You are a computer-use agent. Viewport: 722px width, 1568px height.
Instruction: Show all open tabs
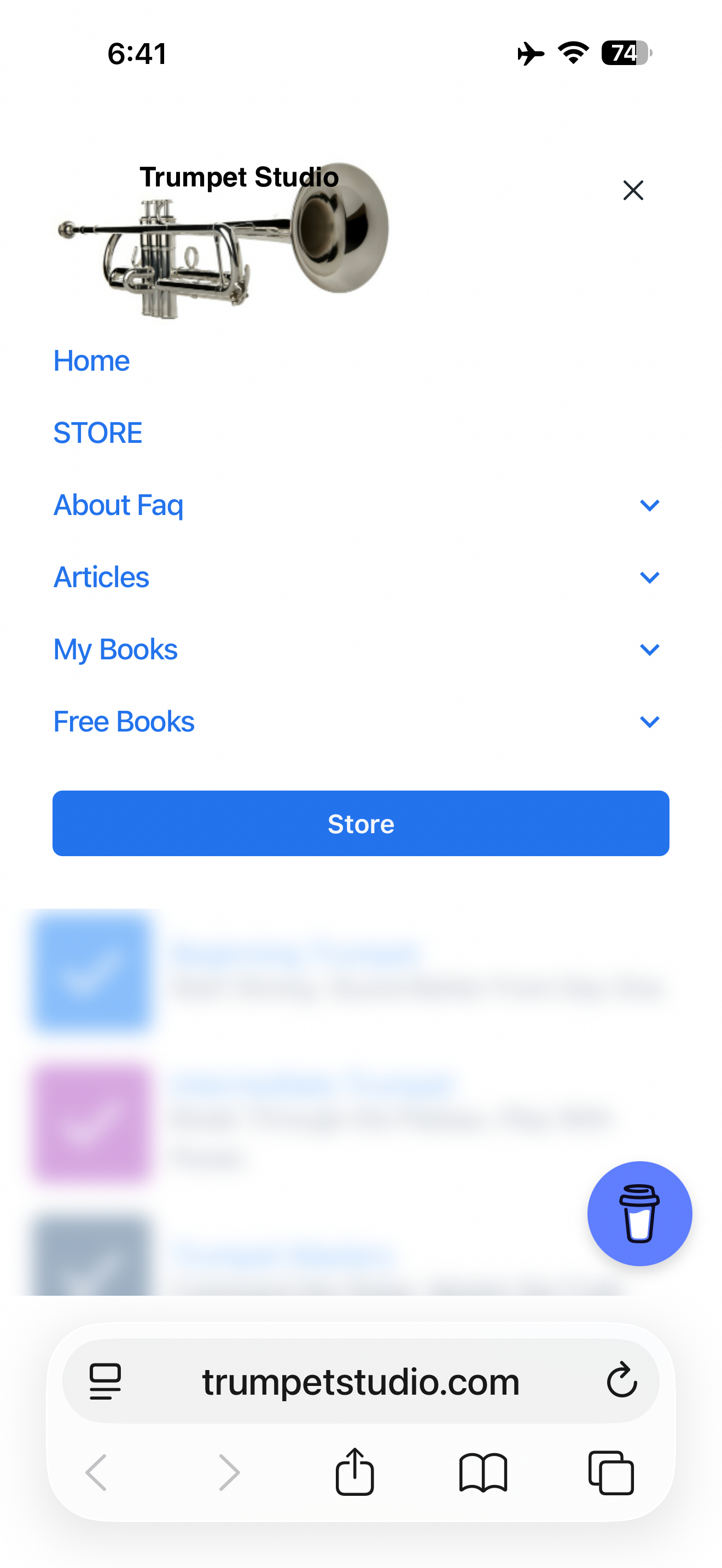click(x=610, y=1472)
